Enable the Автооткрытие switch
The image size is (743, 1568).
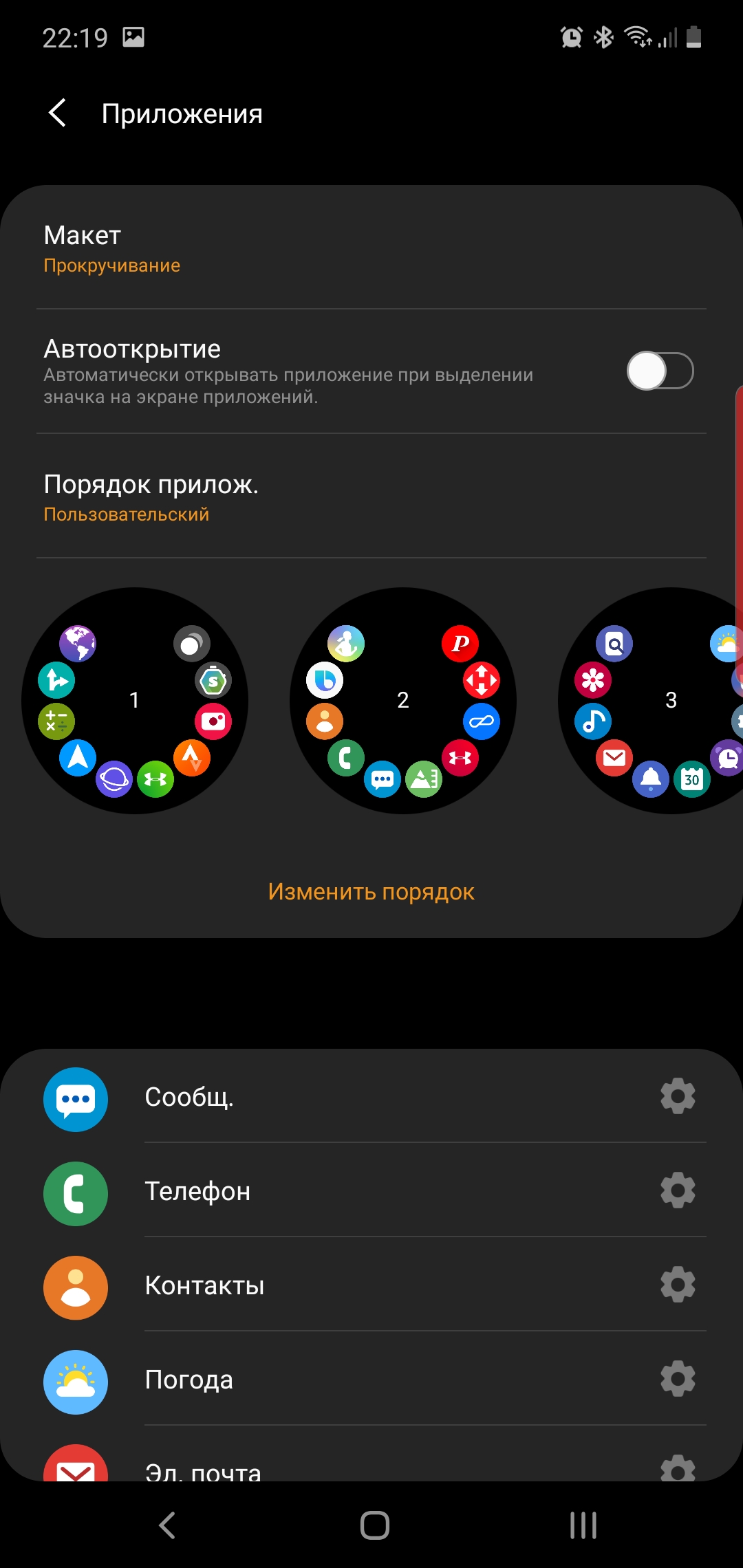[x=659, y=371]
